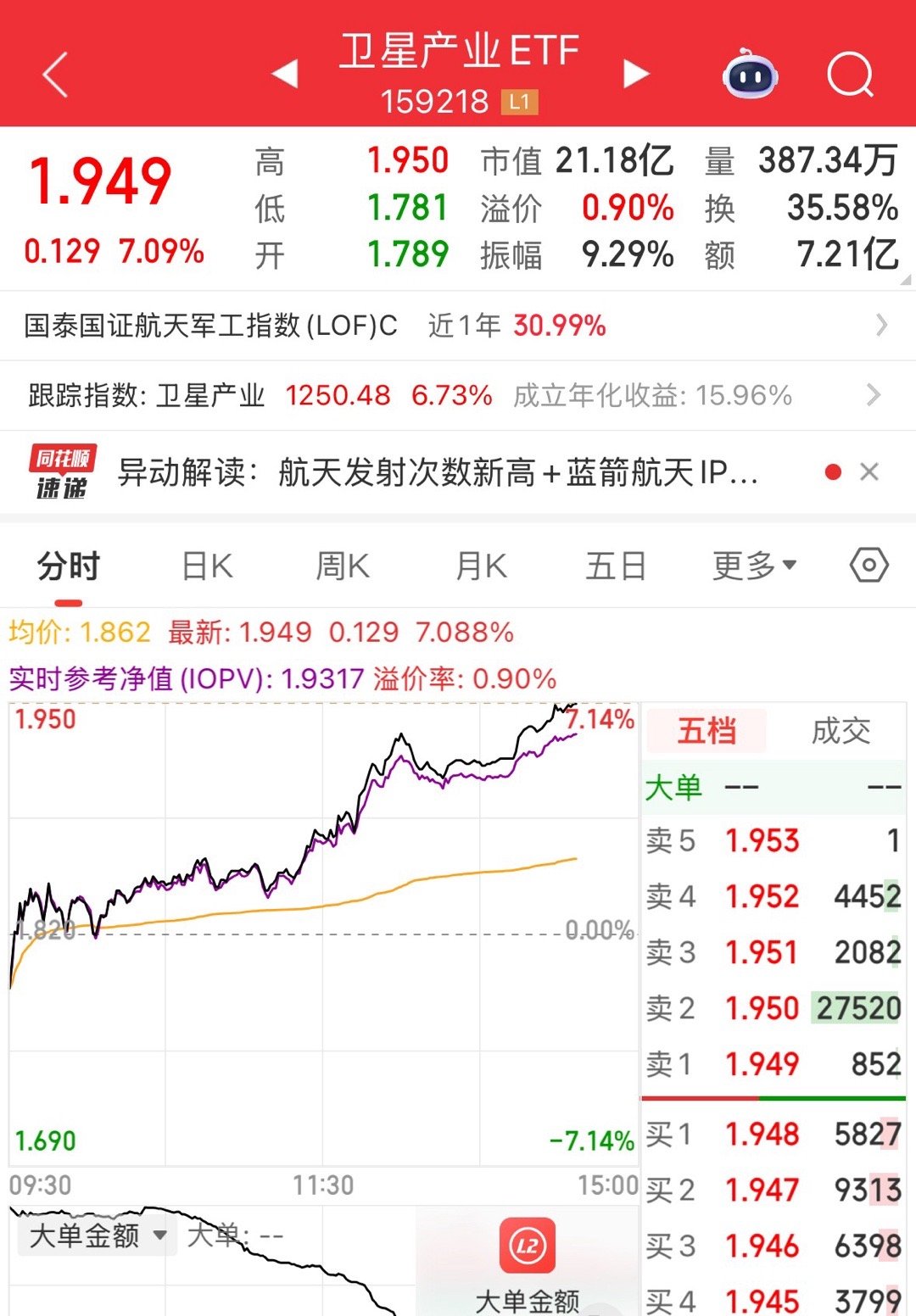Open the chart settings gear icon
916x1316 pixels.
pyautogui.click(x=869, y=565)
